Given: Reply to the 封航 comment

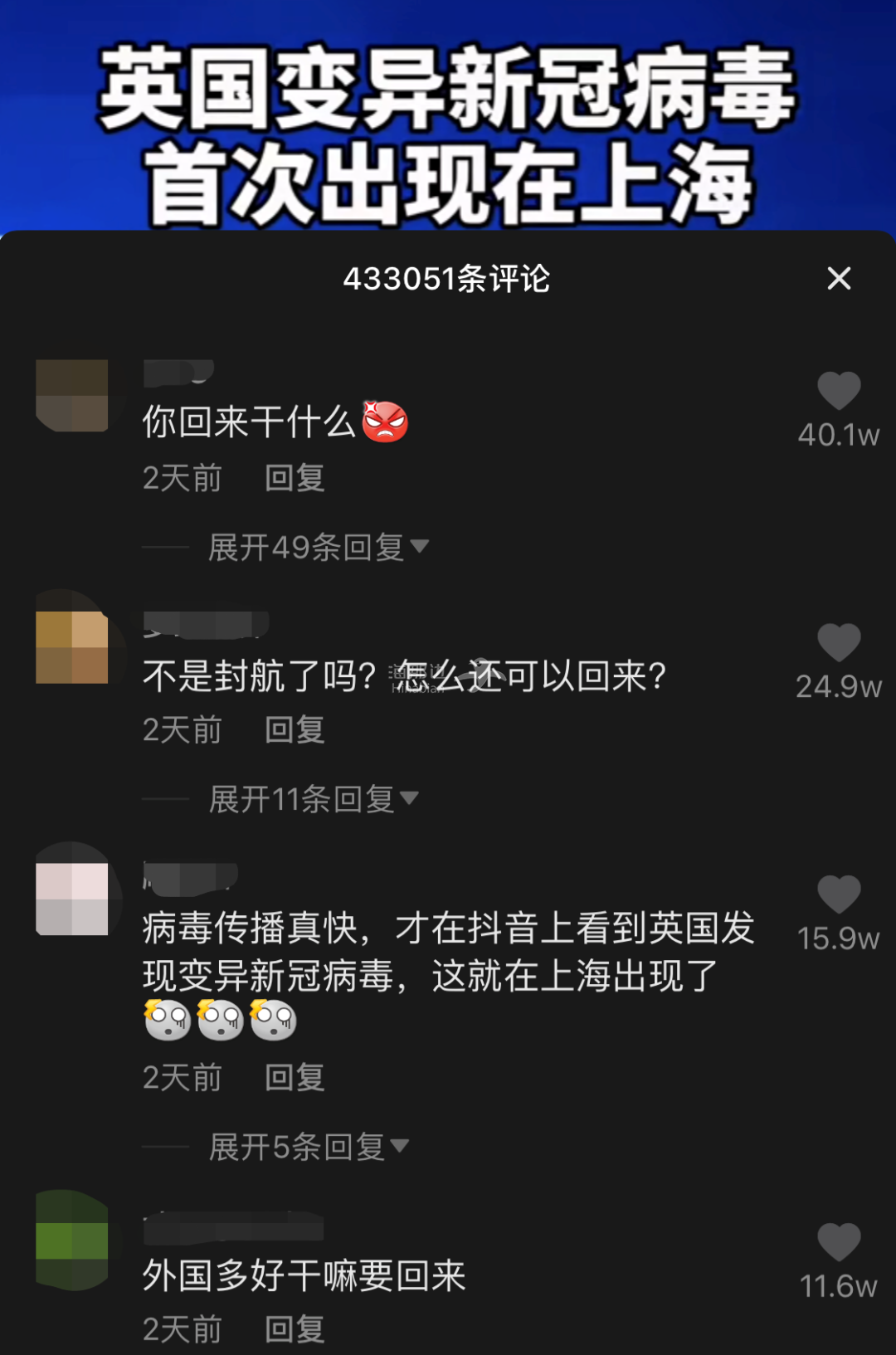Looking at the screenshot, I should pos(295,730).
